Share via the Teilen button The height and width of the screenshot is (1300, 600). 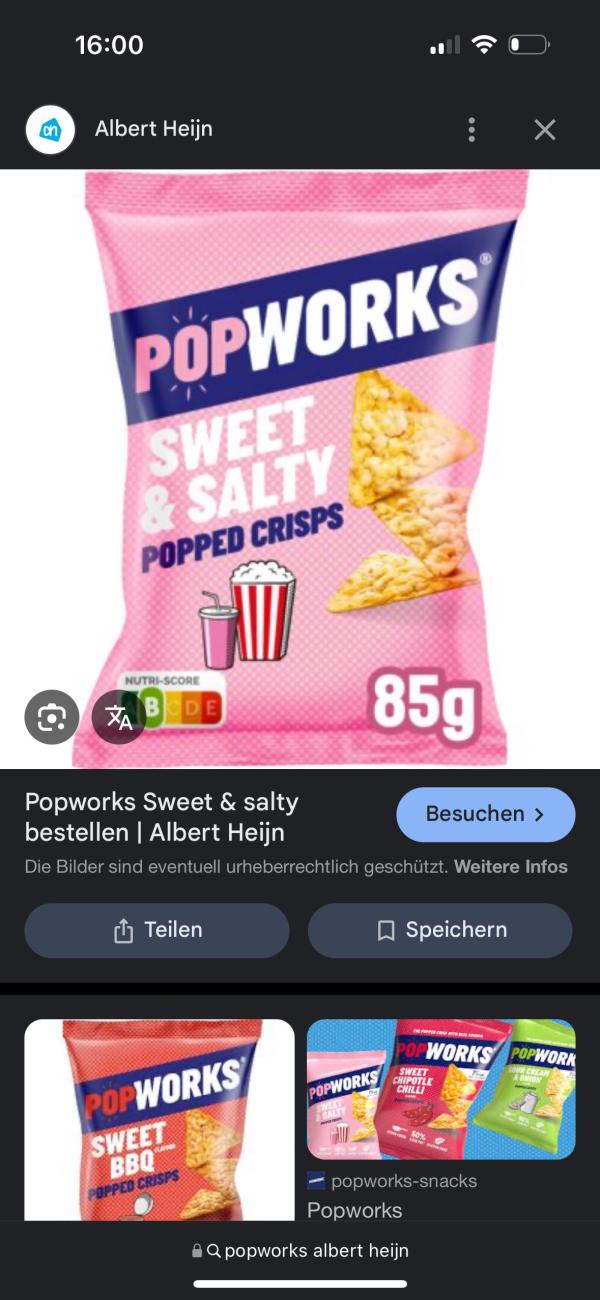(x=157, y=930)
